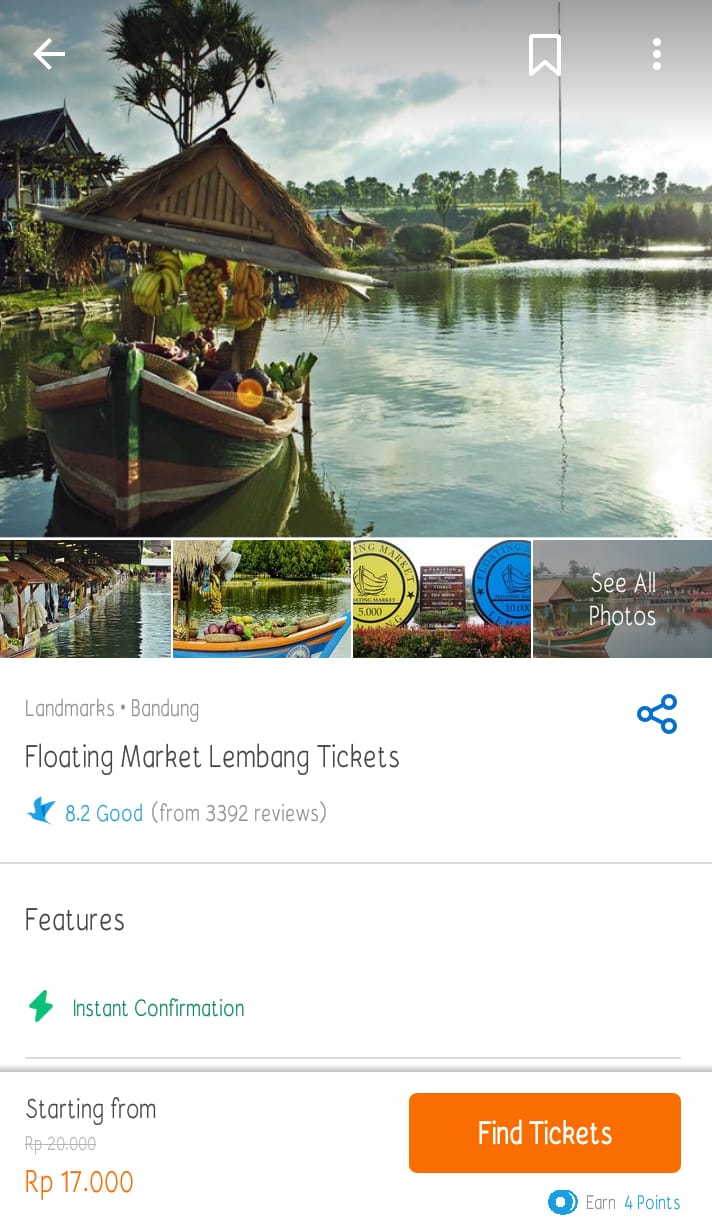View the canal stalls photo thumbnail
The image size is (712, 1229).
pos(85,599)
